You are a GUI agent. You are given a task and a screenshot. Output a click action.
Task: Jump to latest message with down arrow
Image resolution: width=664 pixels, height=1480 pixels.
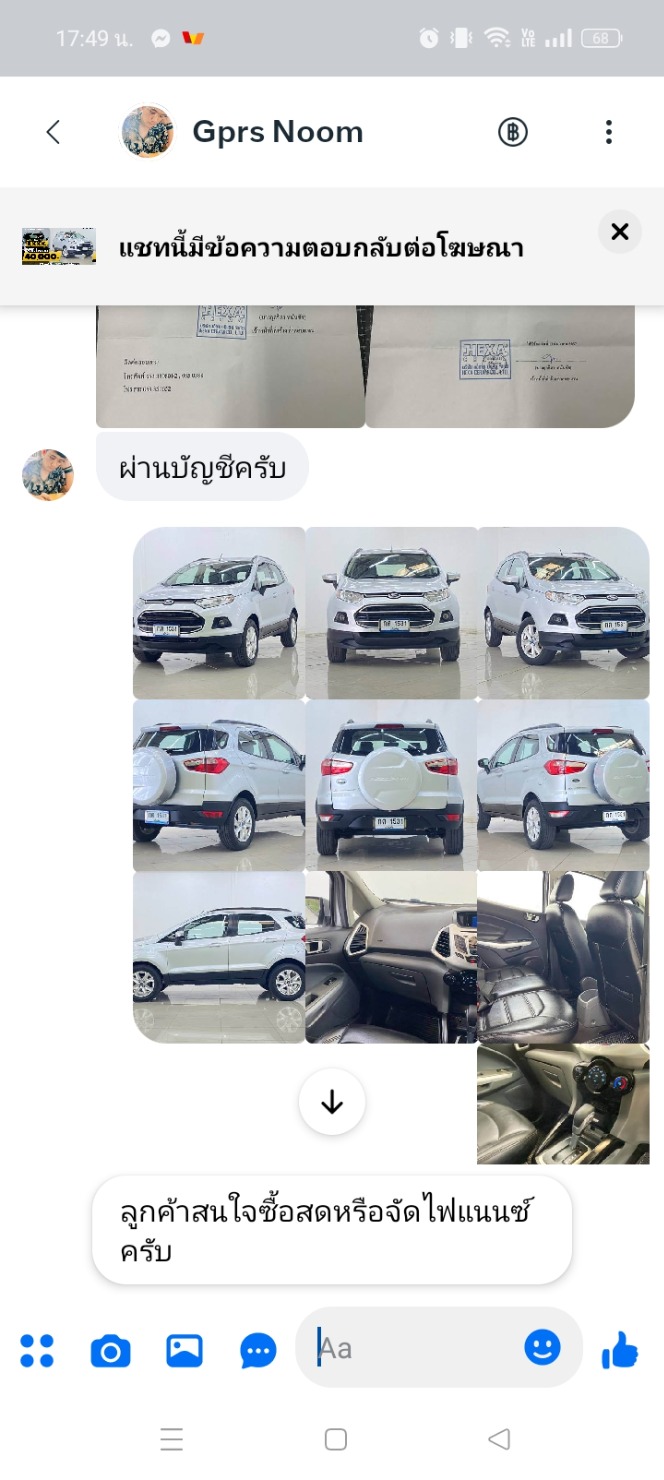(332, 1102)
